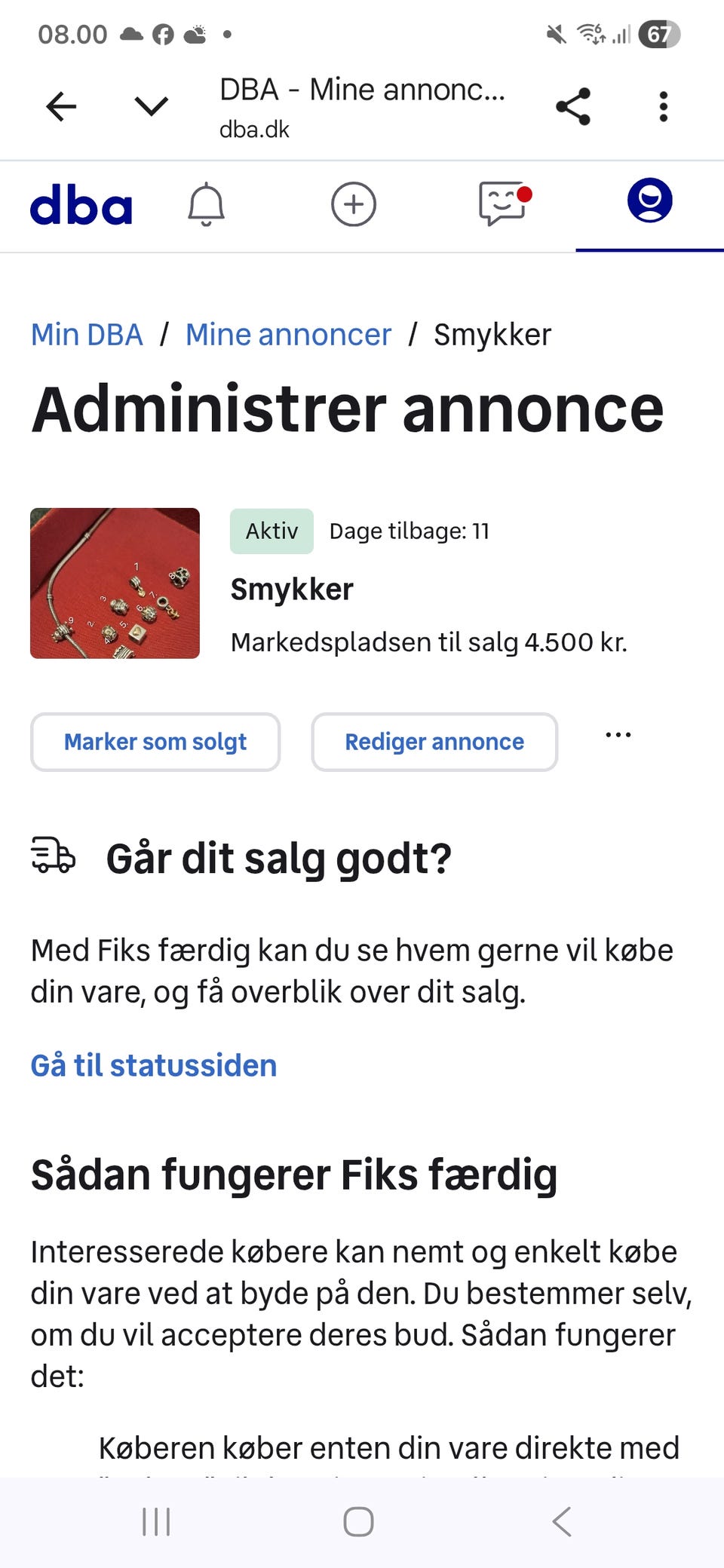Open the DBA homepage via the dba logo

[82, 205]
